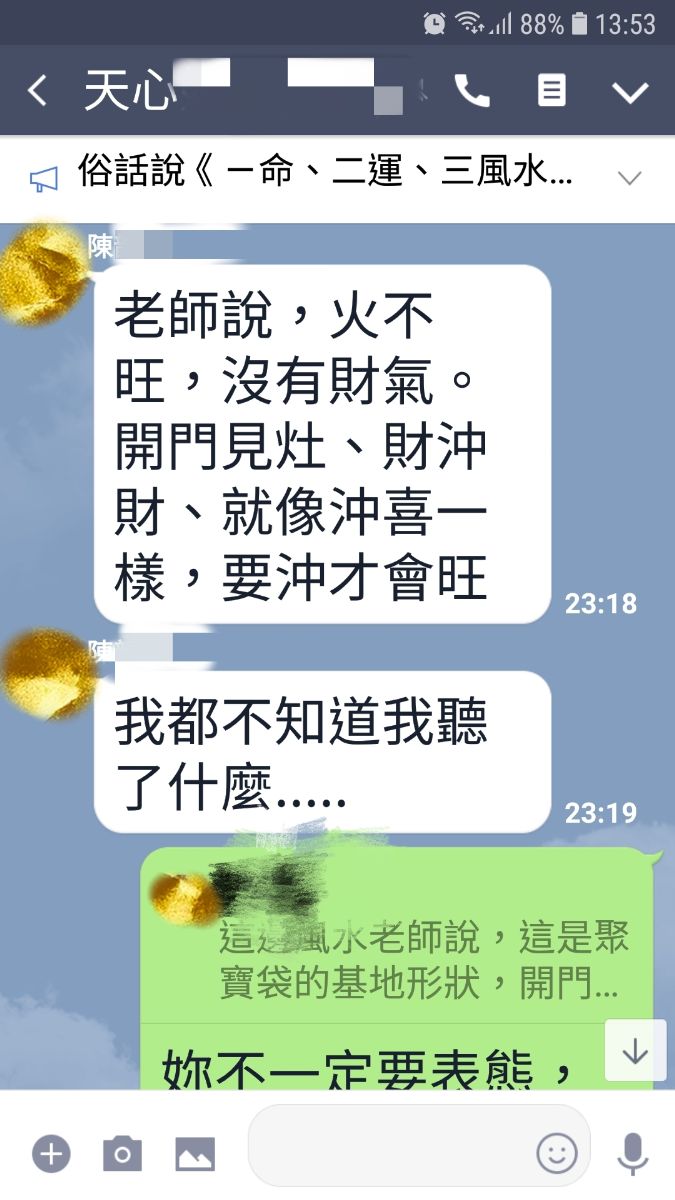Go back from the chat

(x=37, y=91)
